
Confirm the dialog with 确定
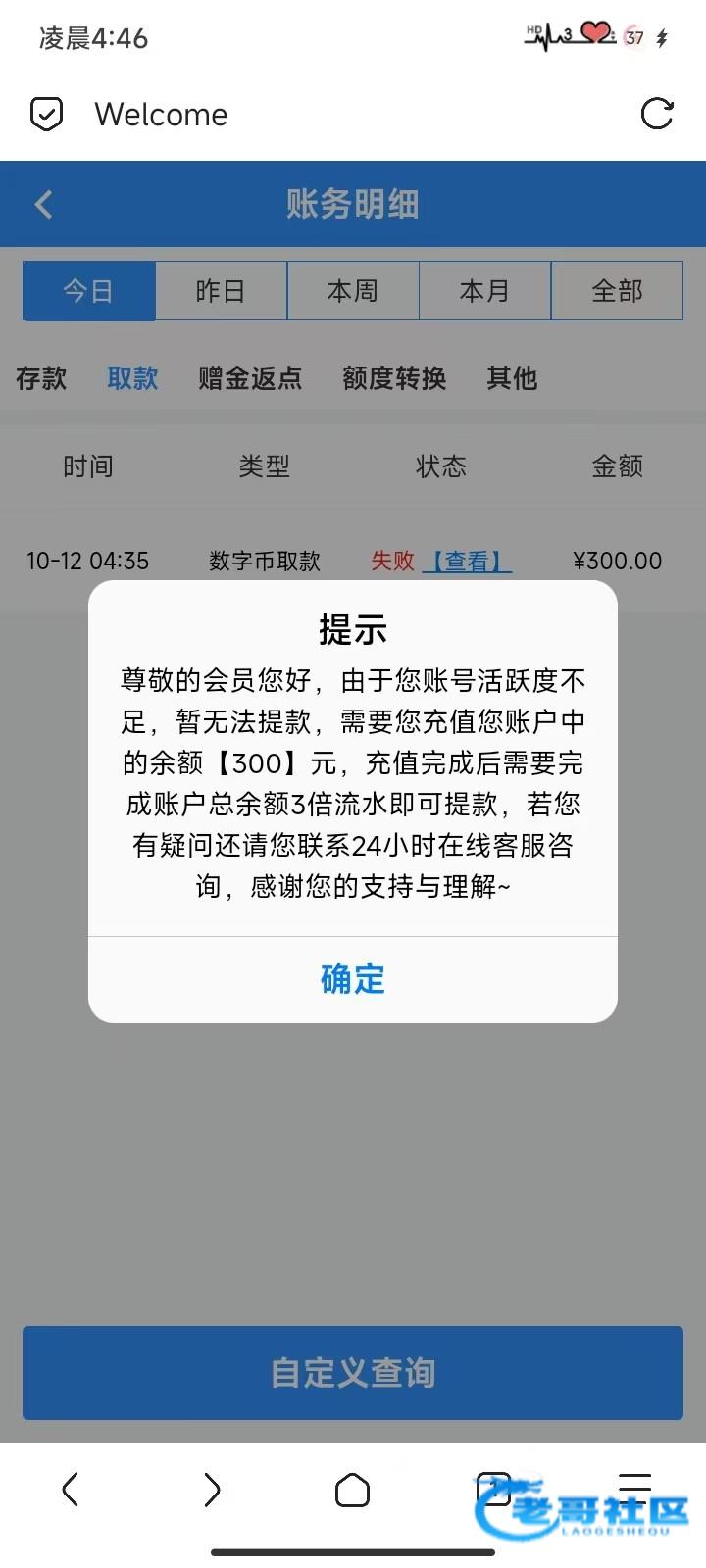point(352,979)
